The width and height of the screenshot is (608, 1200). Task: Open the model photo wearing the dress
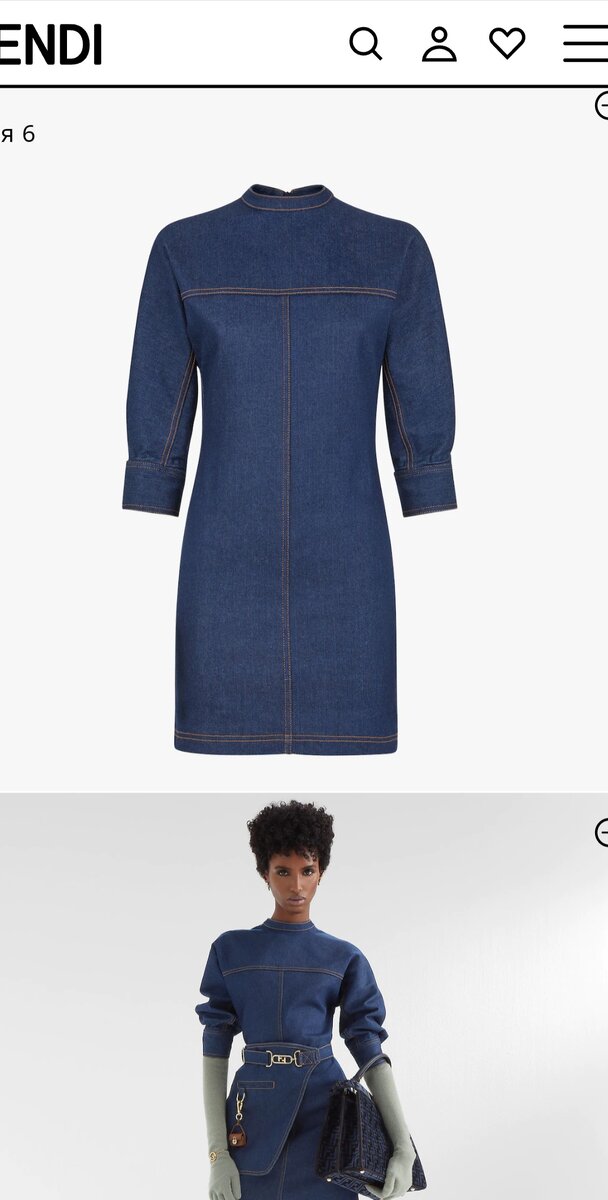click(304, 997)
